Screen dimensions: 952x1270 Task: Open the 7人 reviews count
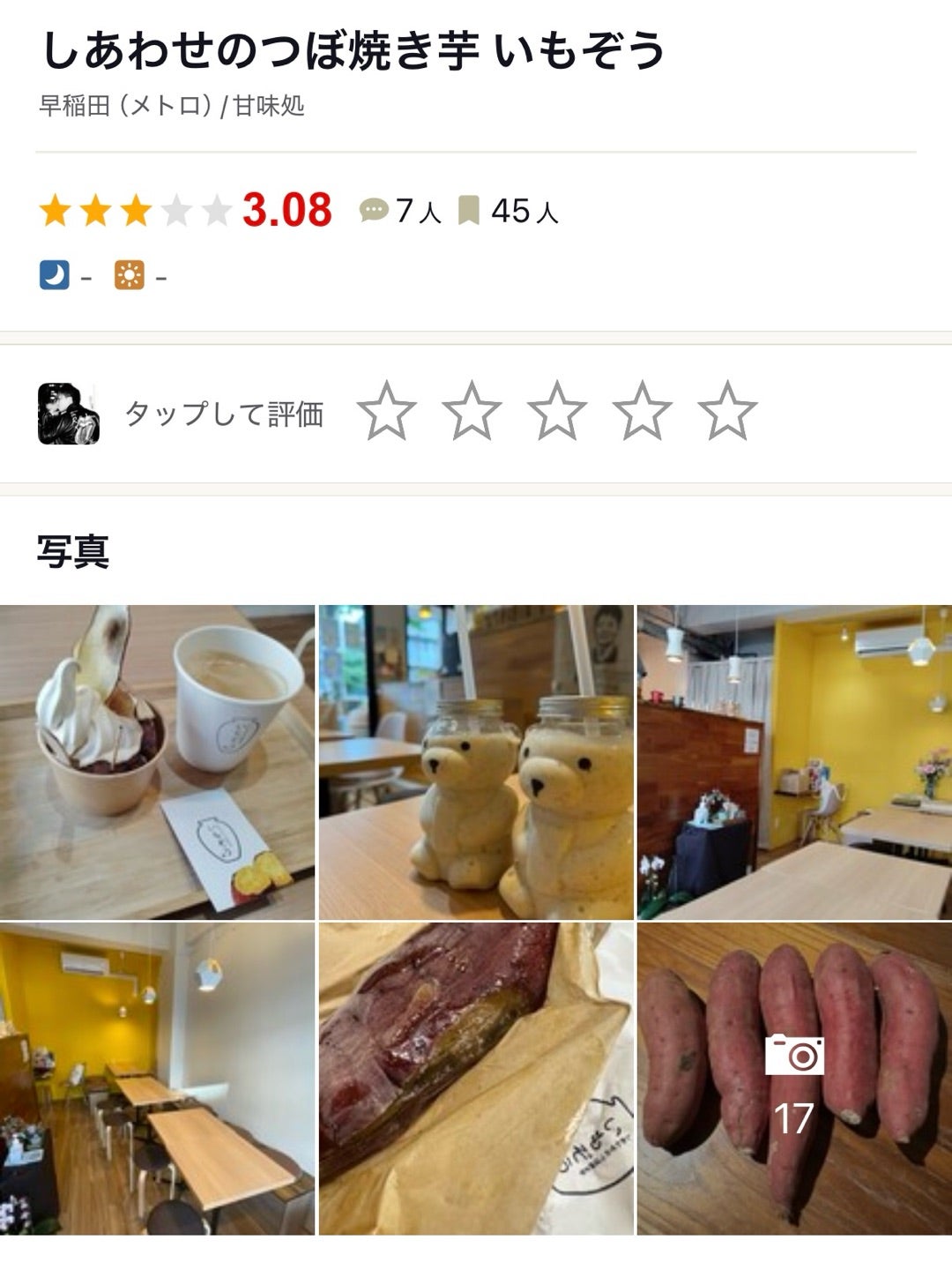click(401, 212)
